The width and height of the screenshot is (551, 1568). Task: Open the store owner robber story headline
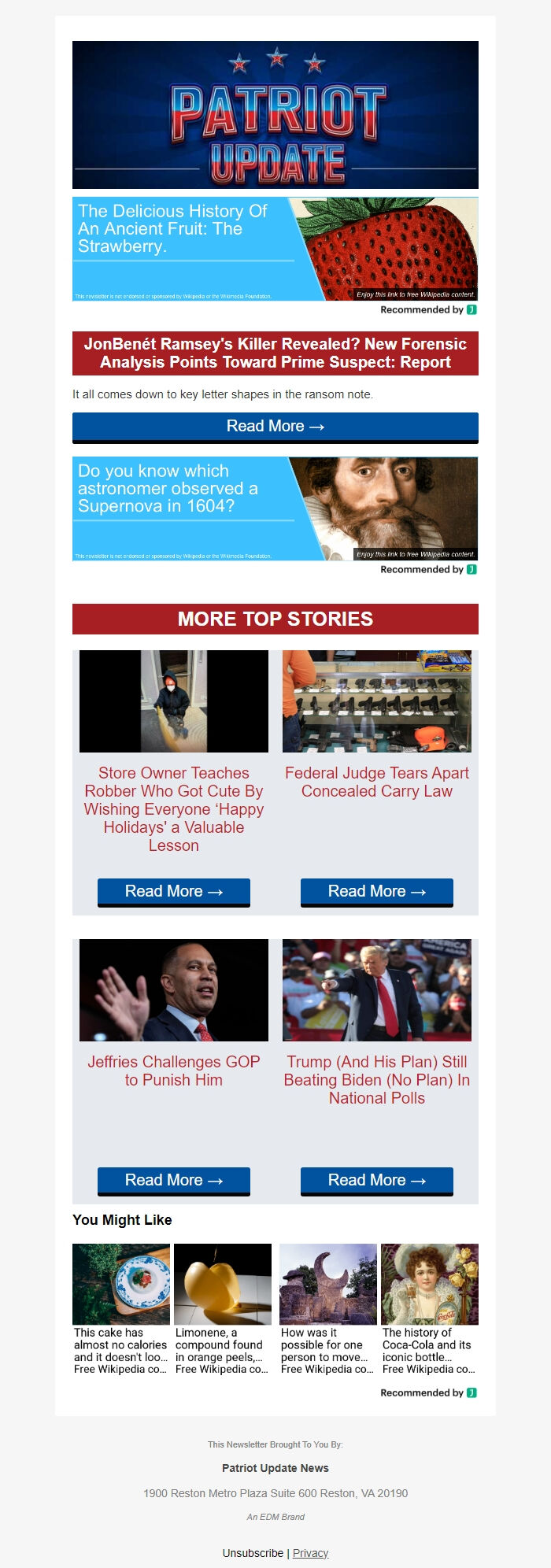tap(174, 808)
